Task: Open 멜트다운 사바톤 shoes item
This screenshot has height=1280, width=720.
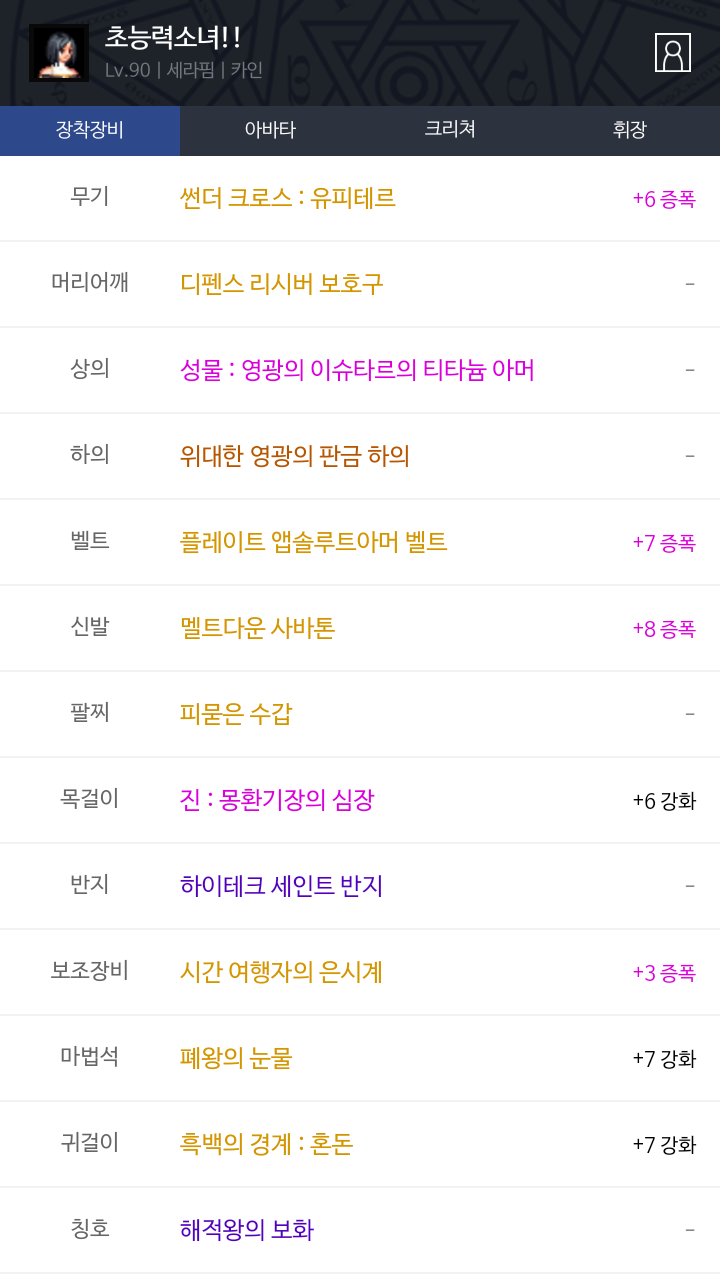Action: (x=258, y=628)
